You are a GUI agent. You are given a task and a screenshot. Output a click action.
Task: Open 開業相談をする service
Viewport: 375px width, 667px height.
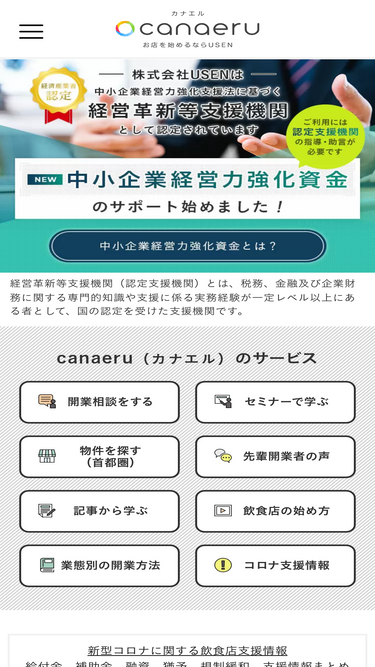(x=99, y=402)
